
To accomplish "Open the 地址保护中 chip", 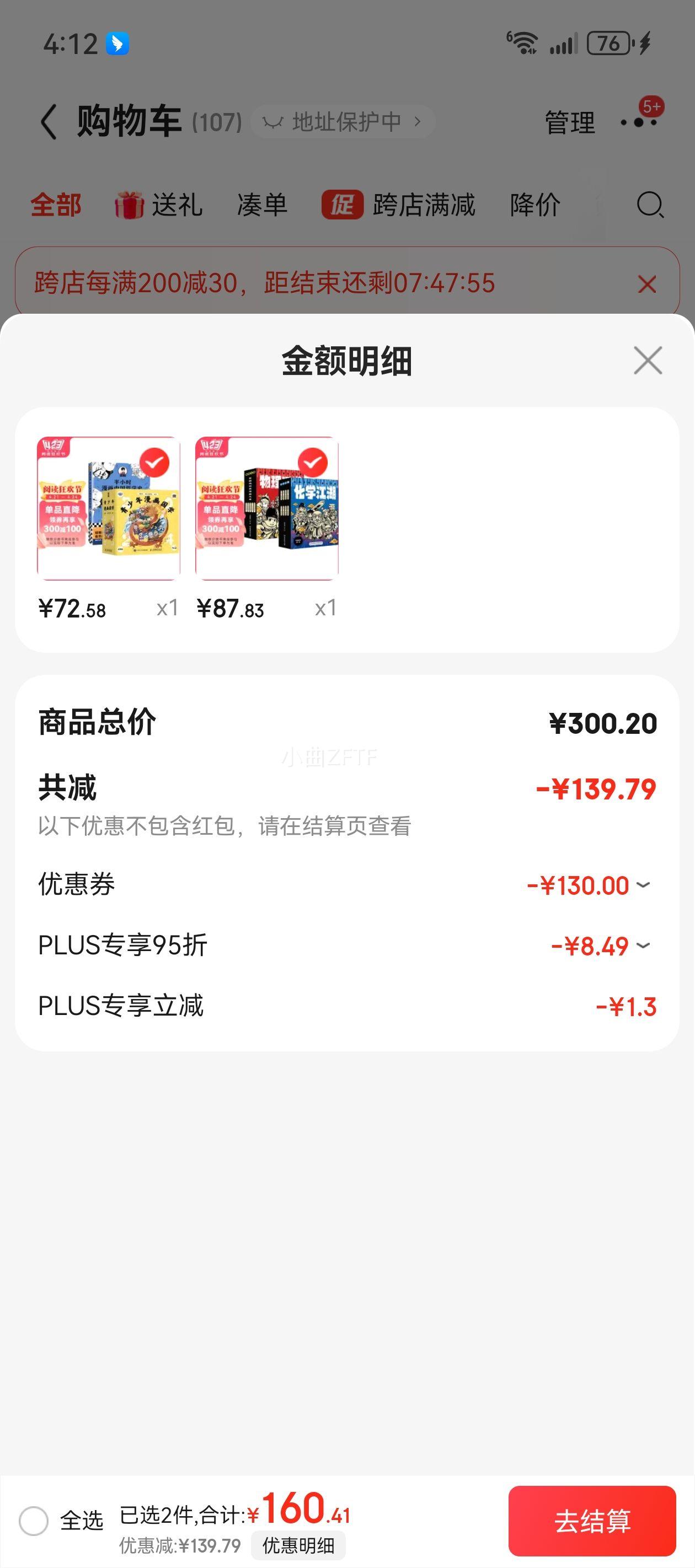I will pos(343,122).
